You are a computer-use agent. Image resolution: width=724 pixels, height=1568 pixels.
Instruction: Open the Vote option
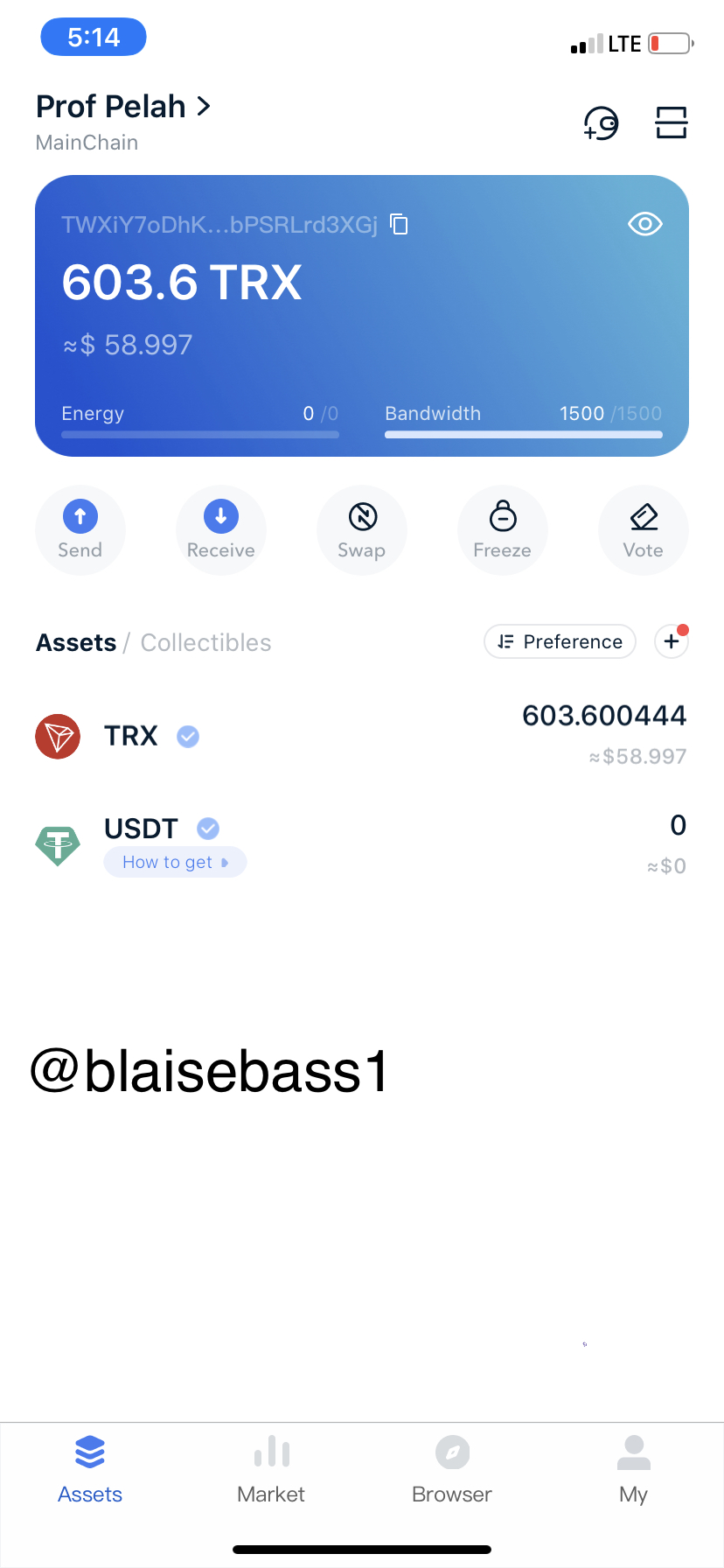(644, 530)
